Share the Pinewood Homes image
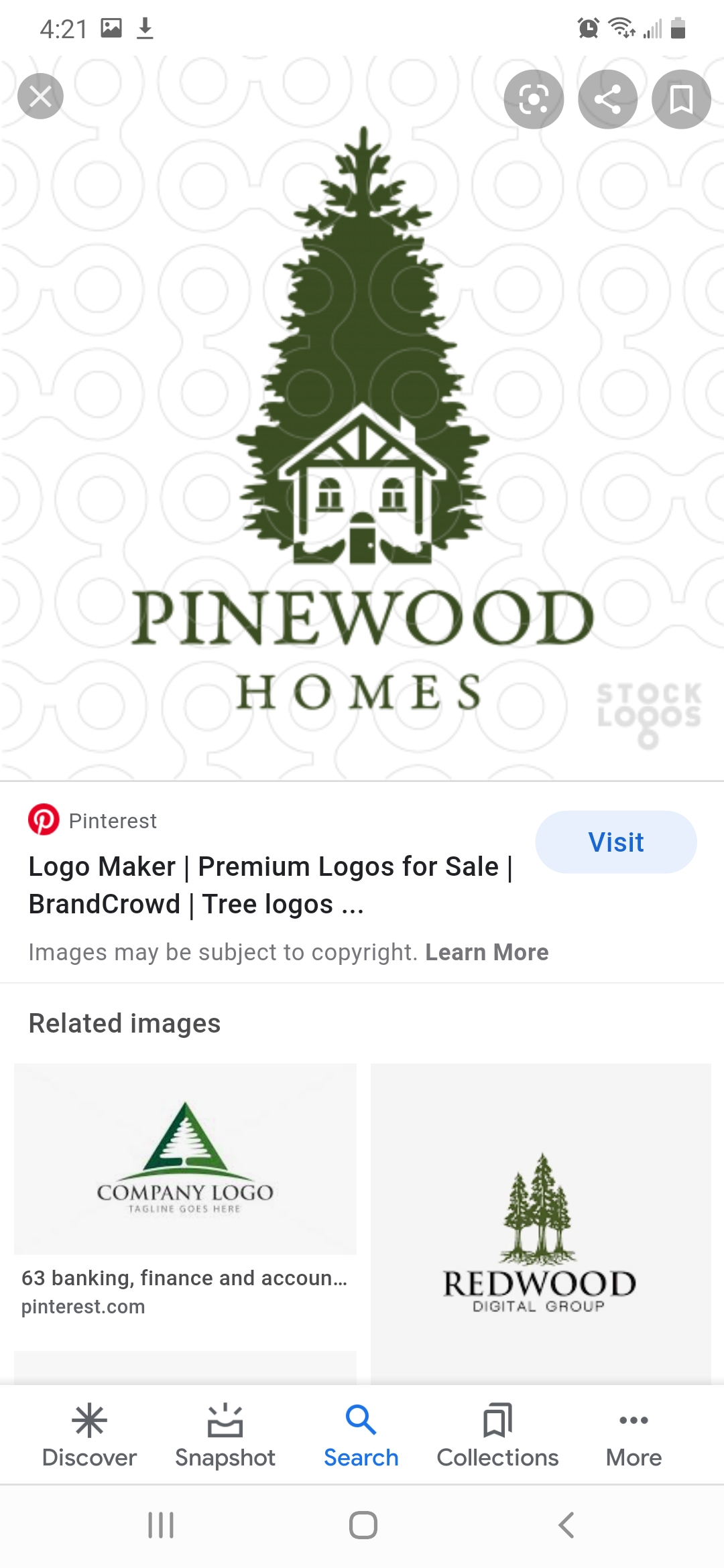Screen dimensions: 724x1568 (x=607, y=100)
